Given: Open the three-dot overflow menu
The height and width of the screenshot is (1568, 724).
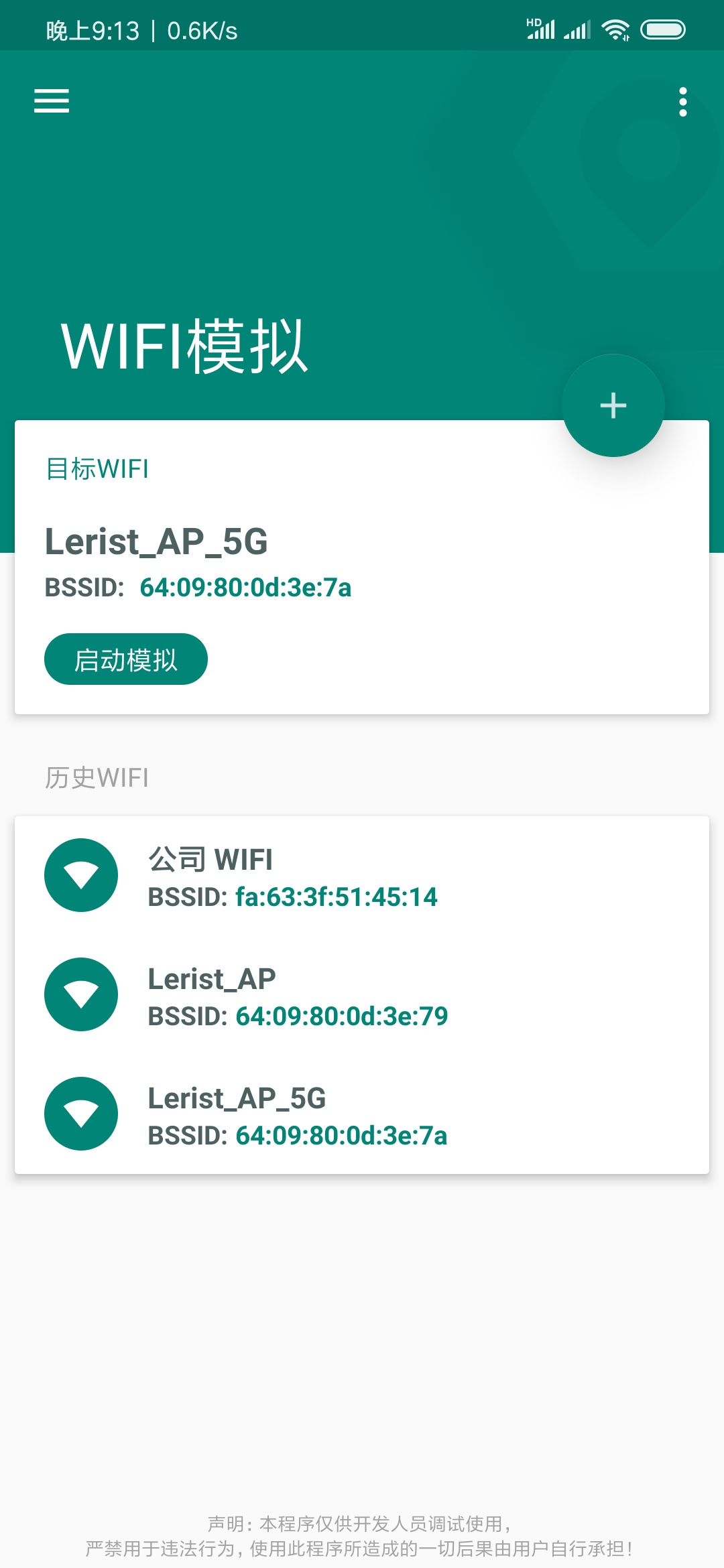Looking at the screenshot, I should tap(682, 102).
